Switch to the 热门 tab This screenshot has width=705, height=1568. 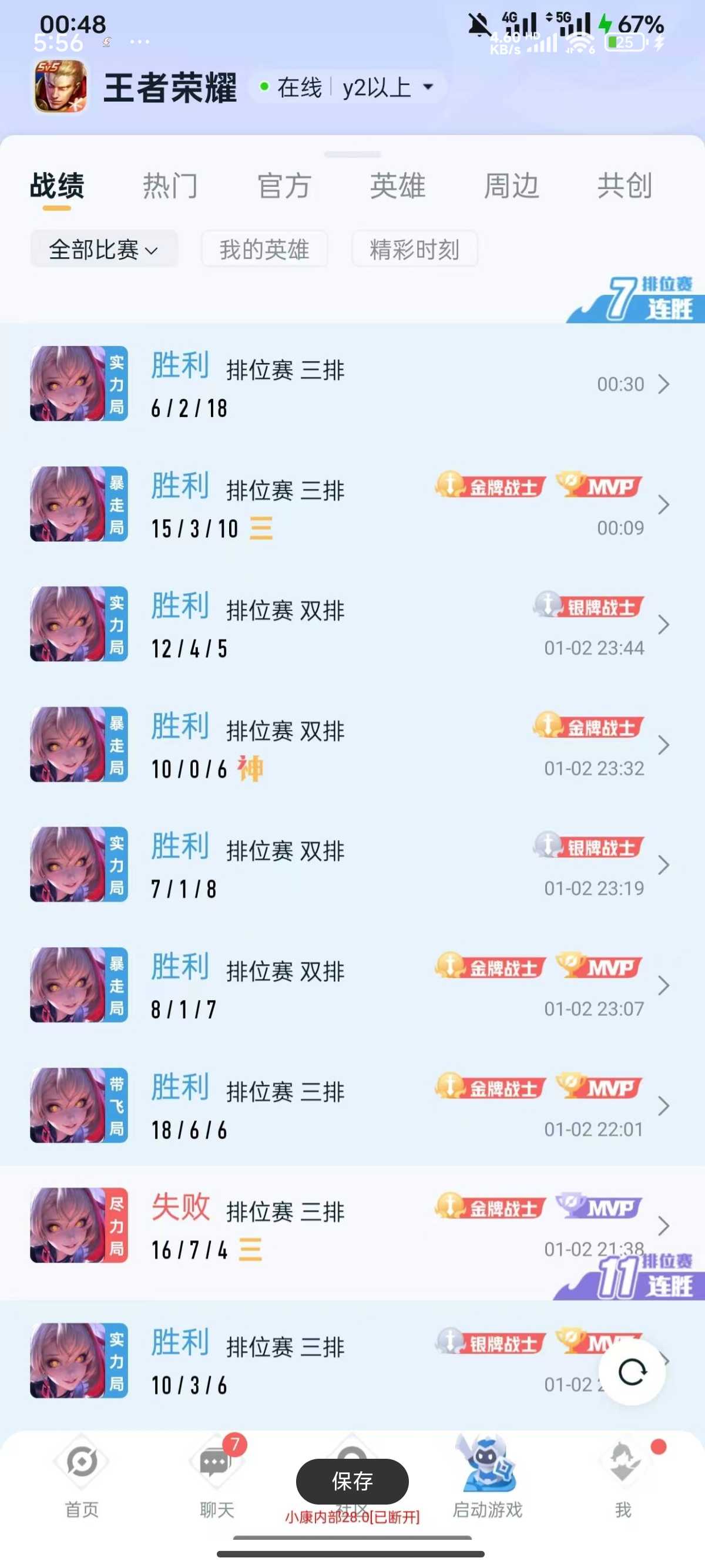[x=170, y=186]
